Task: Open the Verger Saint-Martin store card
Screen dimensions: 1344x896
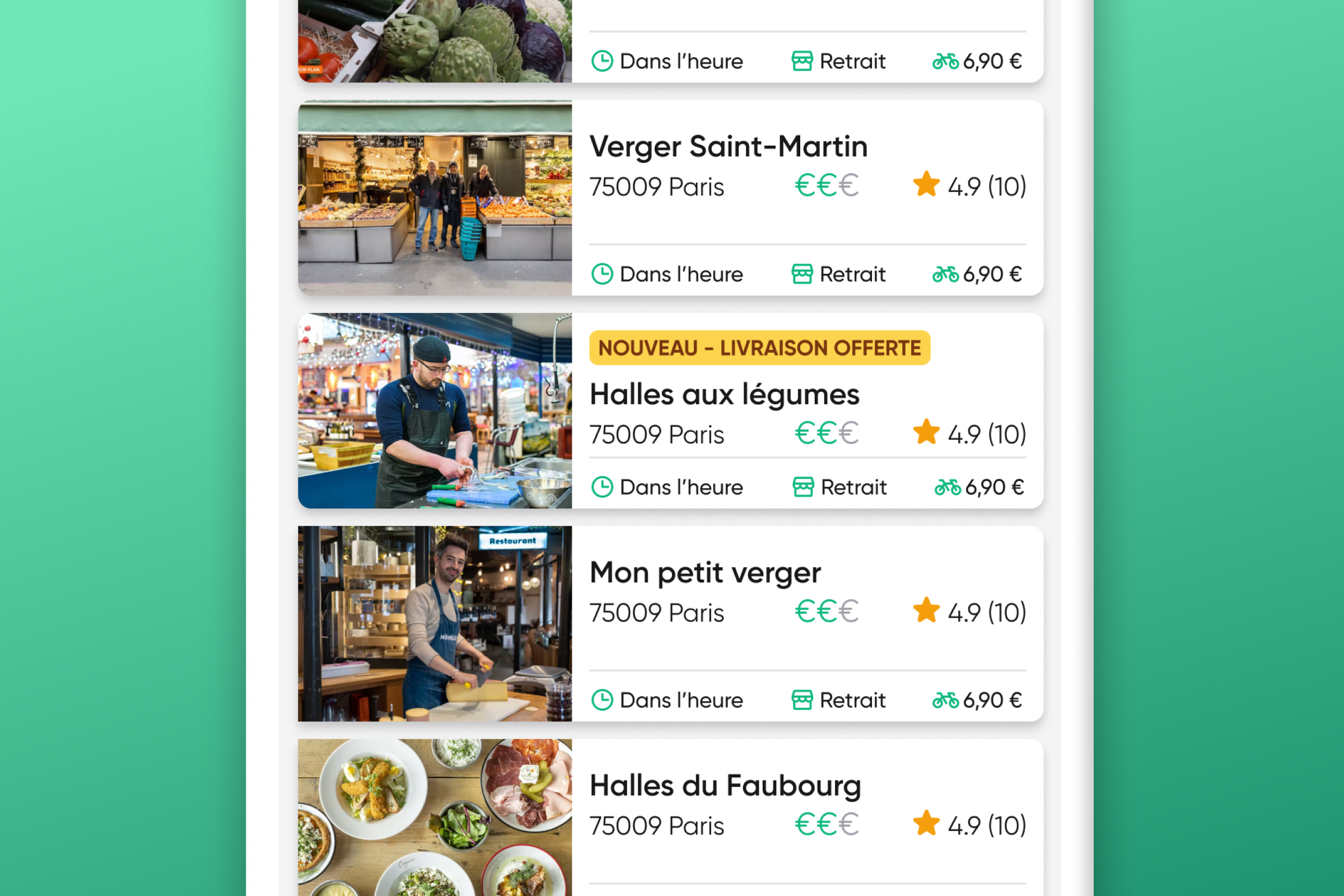Action: coord(728,147)
